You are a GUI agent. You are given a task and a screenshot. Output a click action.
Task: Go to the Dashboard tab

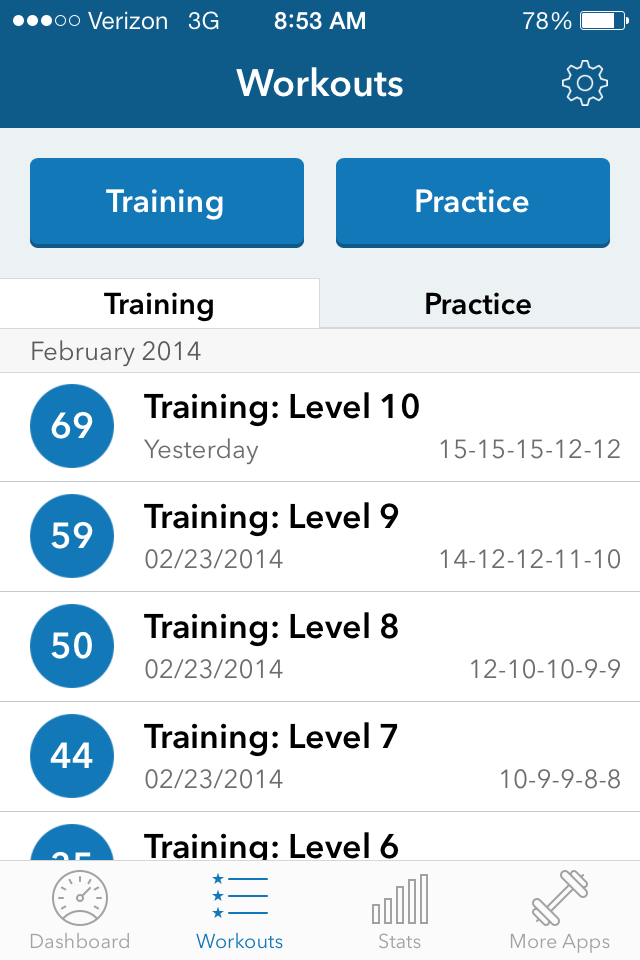pyautogui.click(x=80, y=912)
